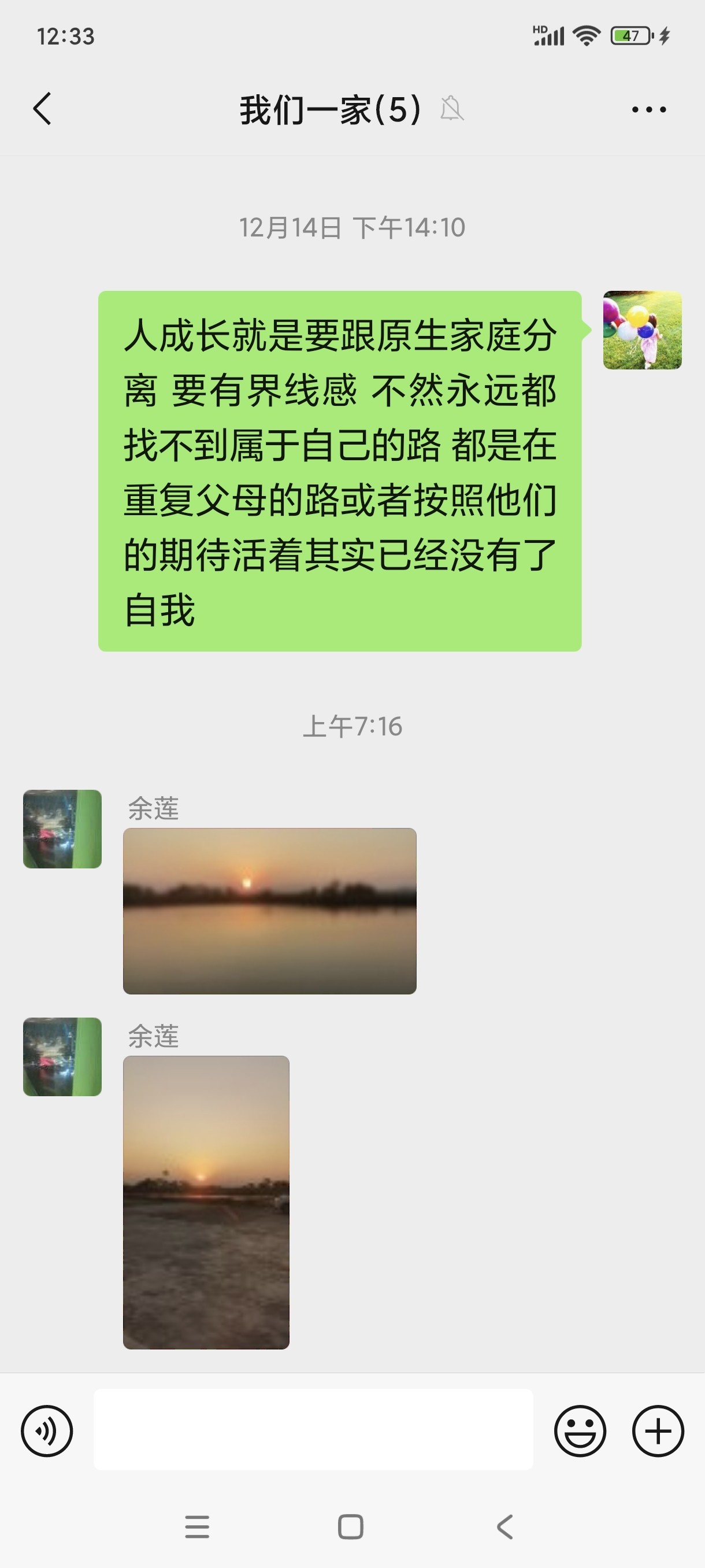Switch to voice message input
The height and width of the screenshot is (1568, 705).
(x=47, y=1431)
